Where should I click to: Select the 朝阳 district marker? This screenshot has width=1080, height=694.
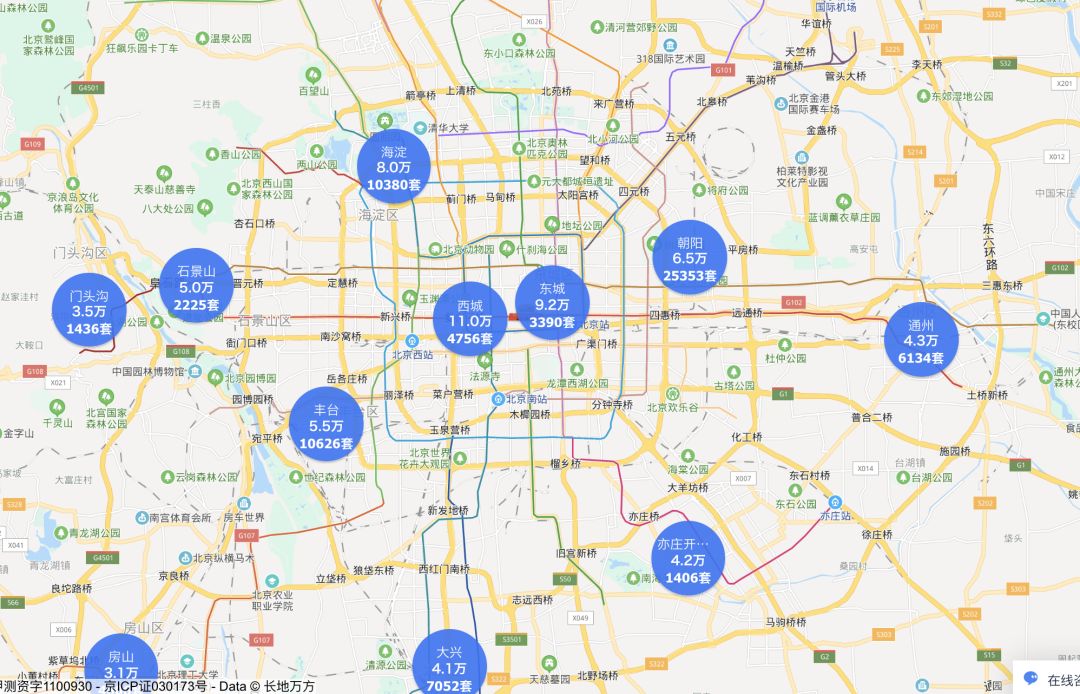(690, 259)
